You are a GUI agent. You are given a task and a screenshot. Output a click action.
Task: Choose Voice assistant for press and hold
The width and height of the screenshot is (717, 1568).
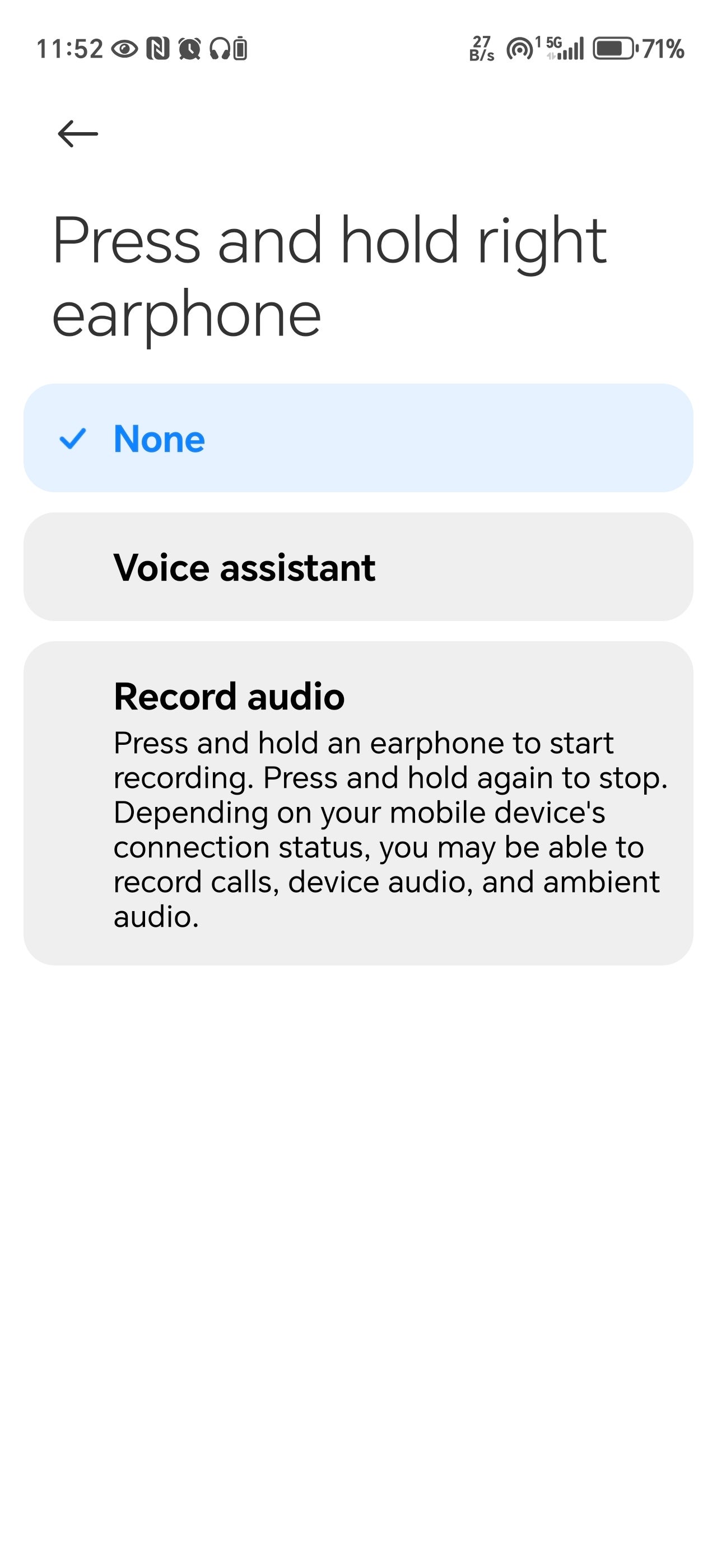pos(358,567)
